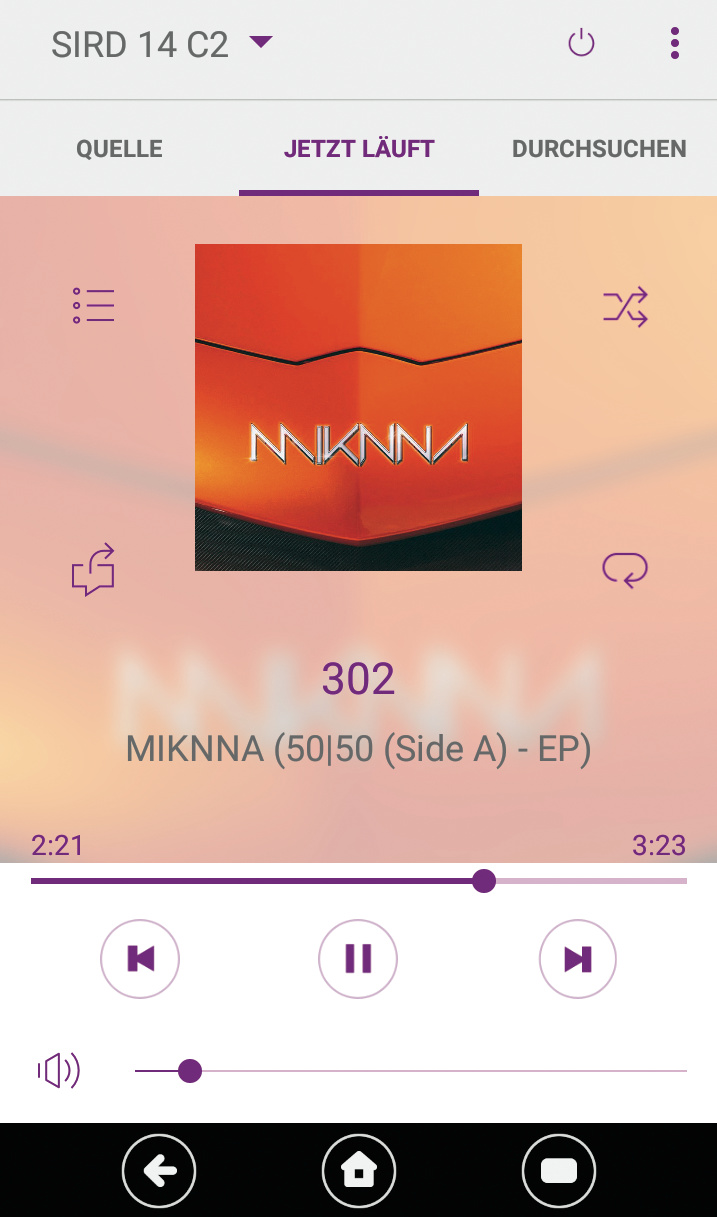Toggle repeat mode
Screen dimensions: 717x1217
[x=625, y=570]
